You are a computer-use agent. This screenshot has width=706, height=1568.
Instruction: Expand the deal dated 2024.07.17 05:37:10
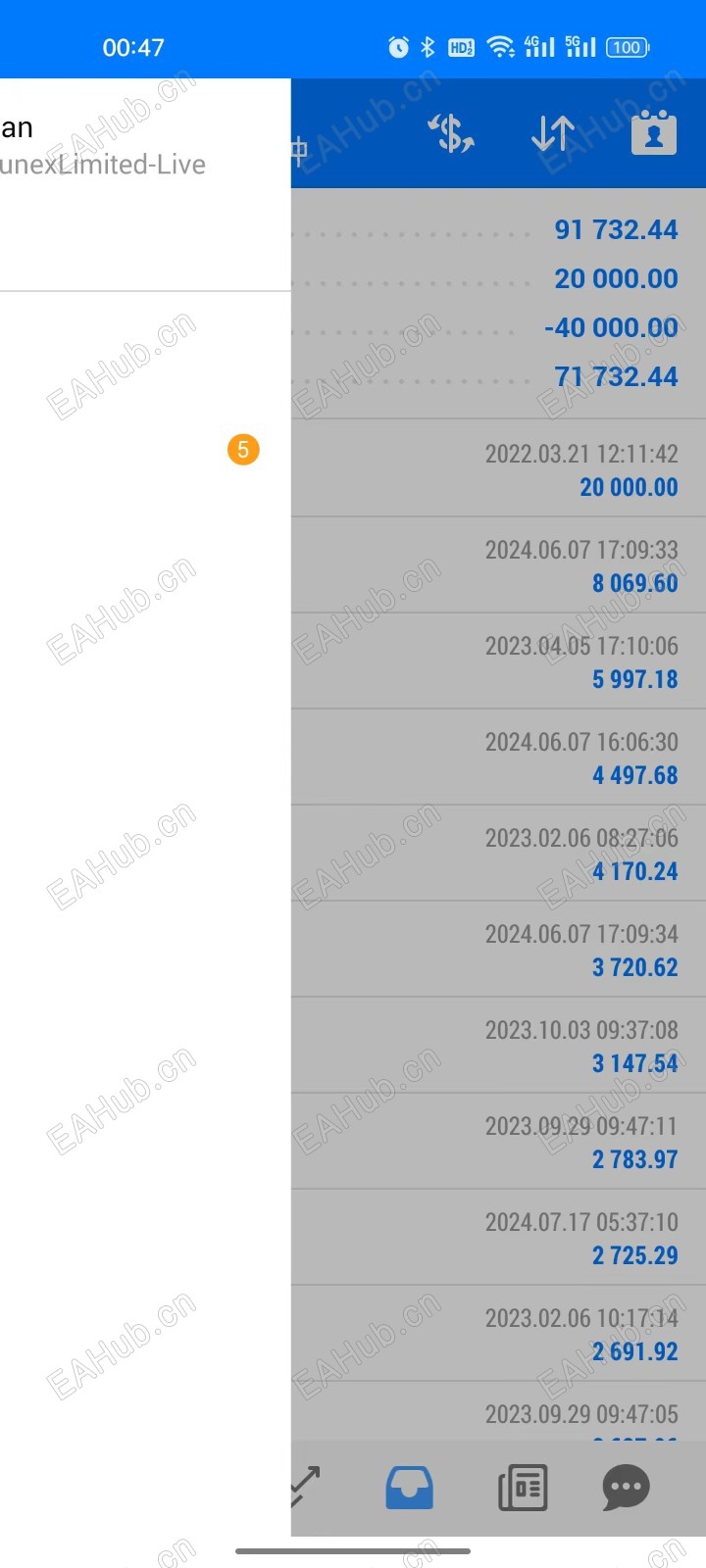(498, 1238)
